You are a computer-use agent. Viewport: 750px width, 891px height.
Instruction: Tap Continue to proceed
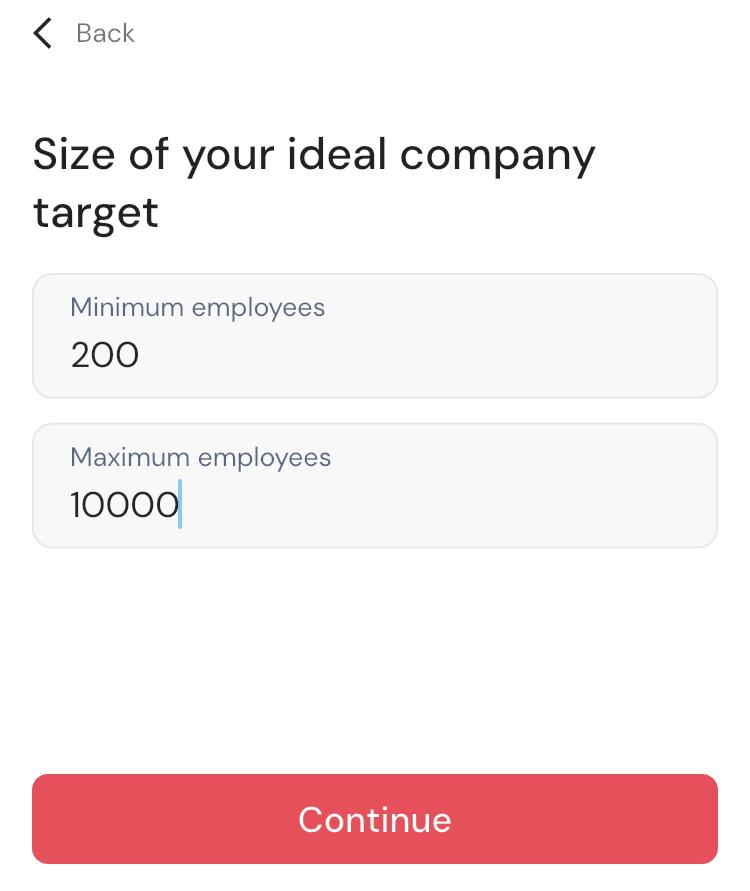click(374, 819)
